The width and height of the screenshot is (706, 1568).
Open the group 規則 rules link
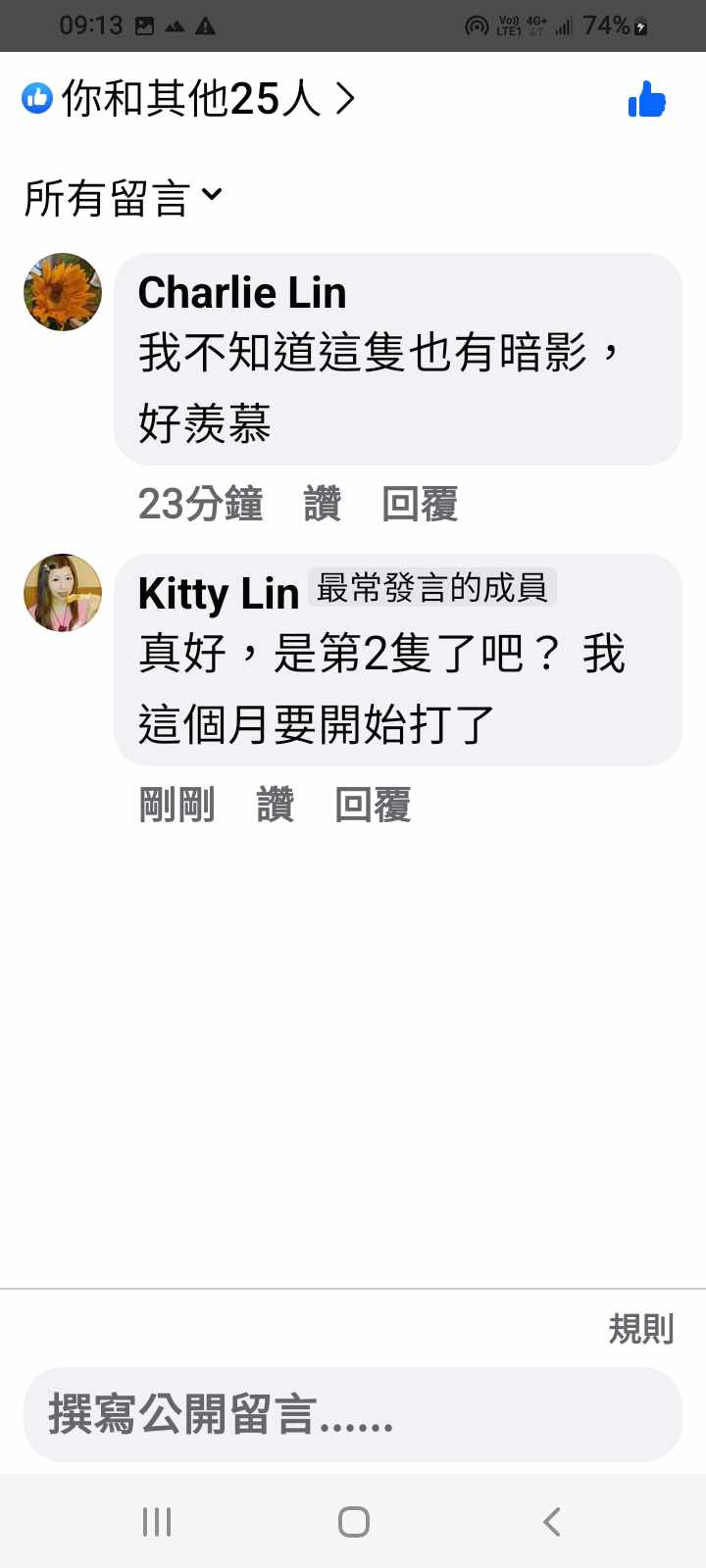(640, 1329)
